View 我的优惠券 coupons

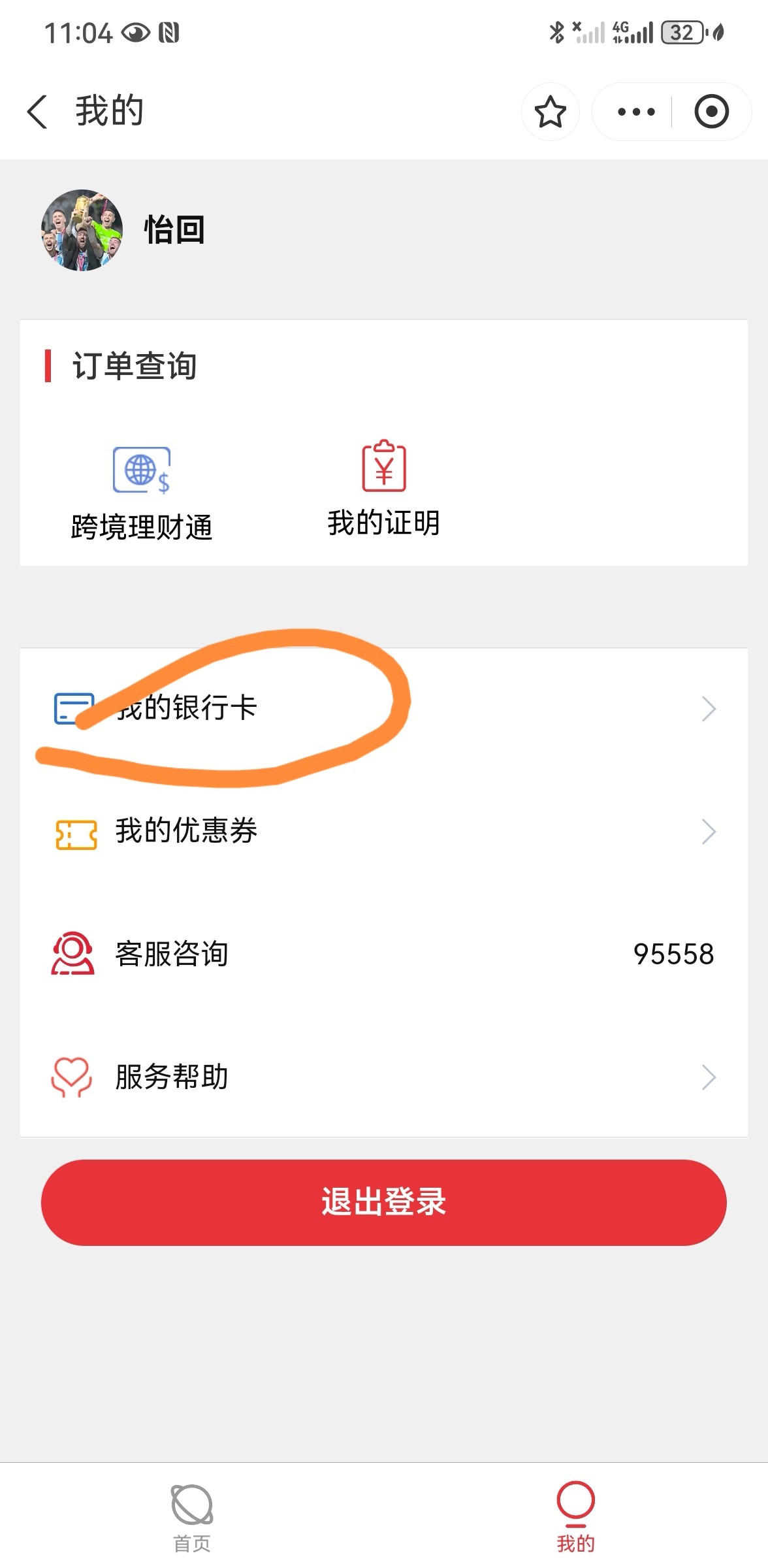[x=383, y=831]
